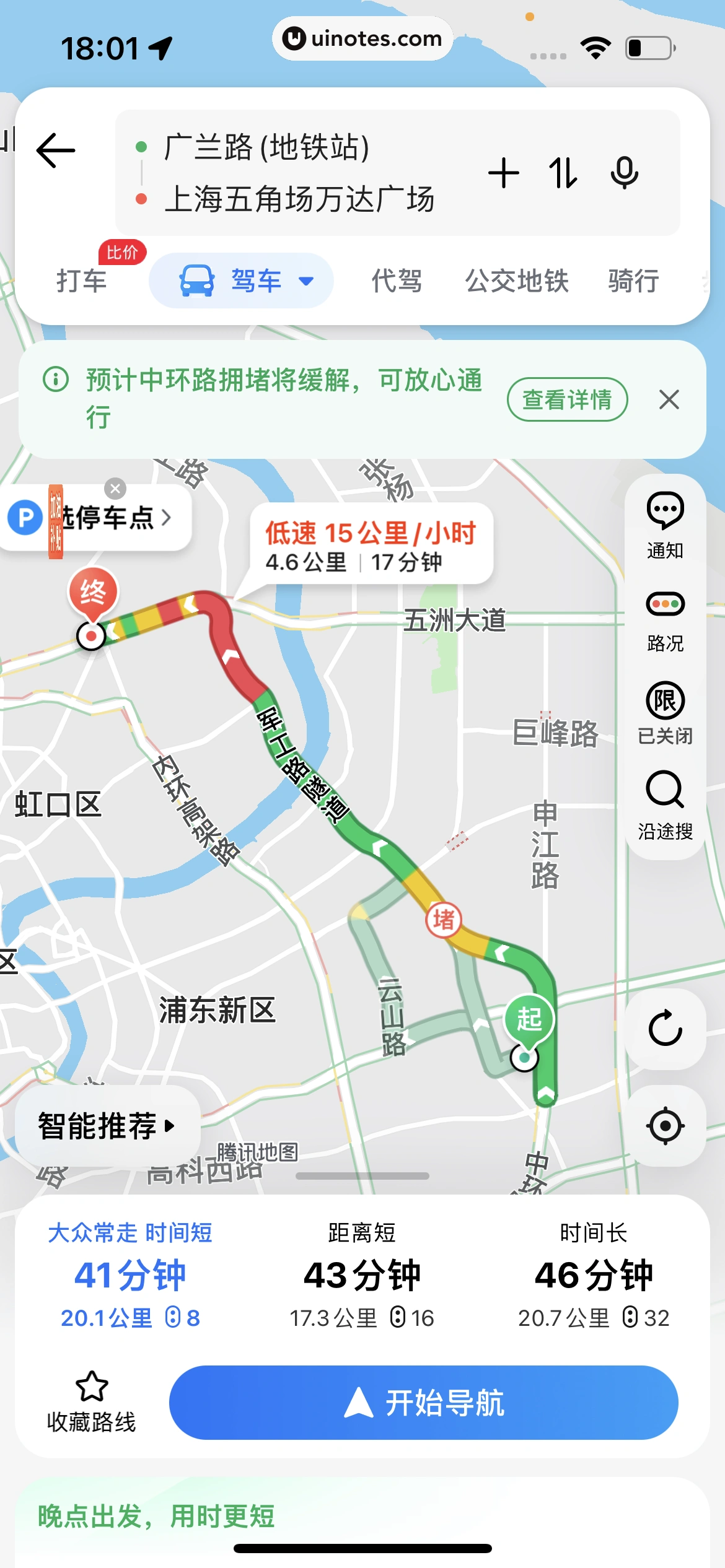725x1568 pixels.
Task: Go back using the arrow icon
Action: tap(56, 150)
